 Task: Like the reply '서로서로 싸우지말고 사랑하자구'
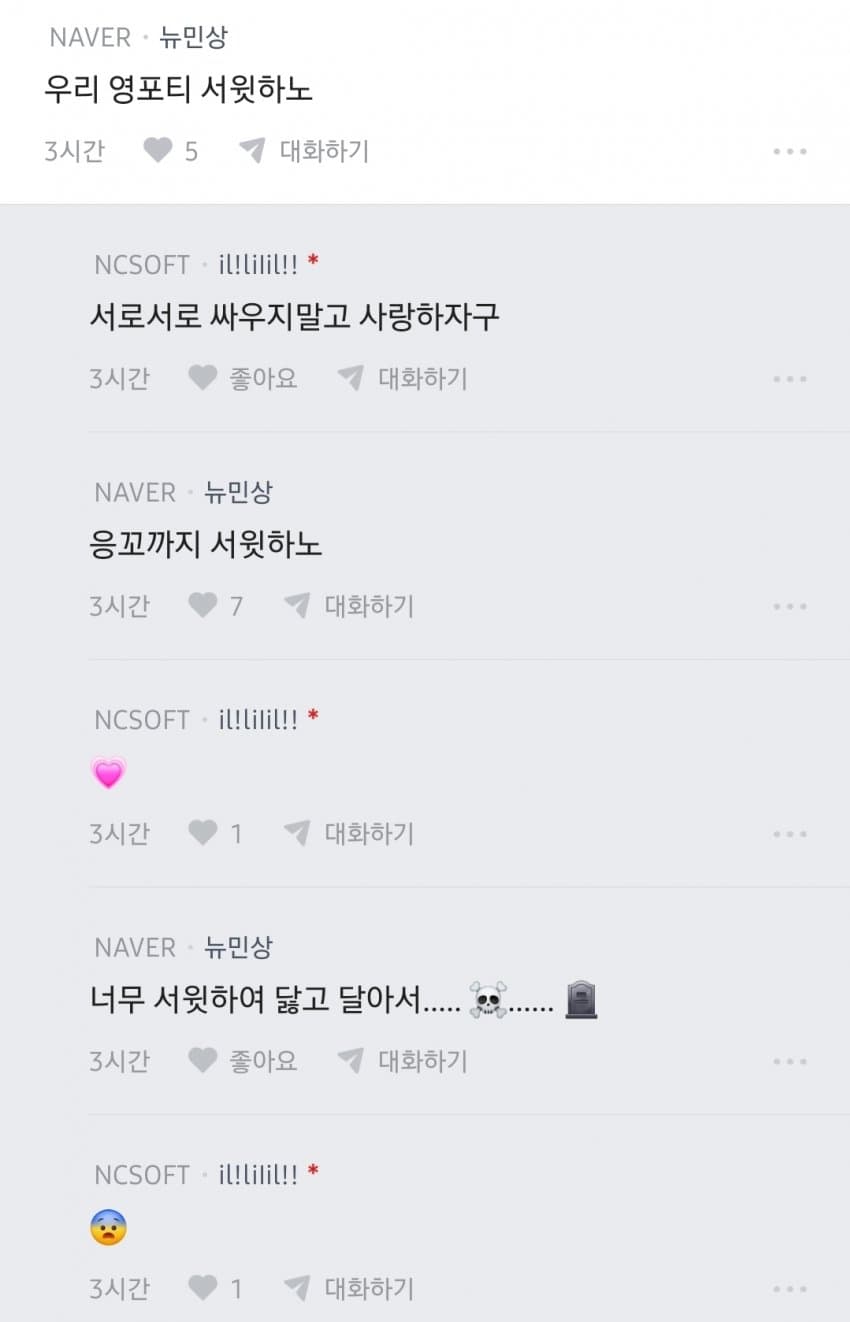point(204,378)
